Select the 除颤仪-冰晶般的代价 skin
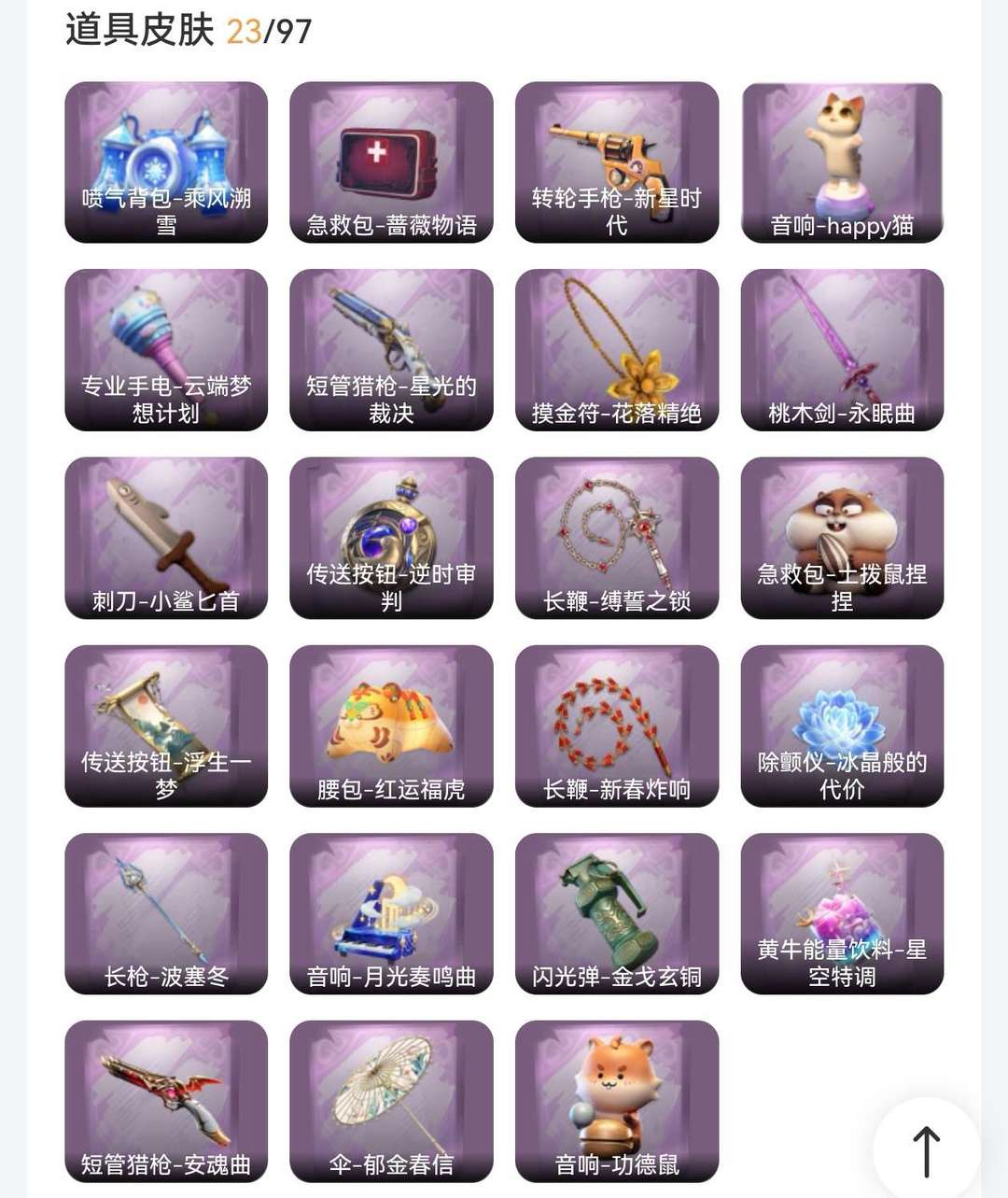 tap(842, 726)
